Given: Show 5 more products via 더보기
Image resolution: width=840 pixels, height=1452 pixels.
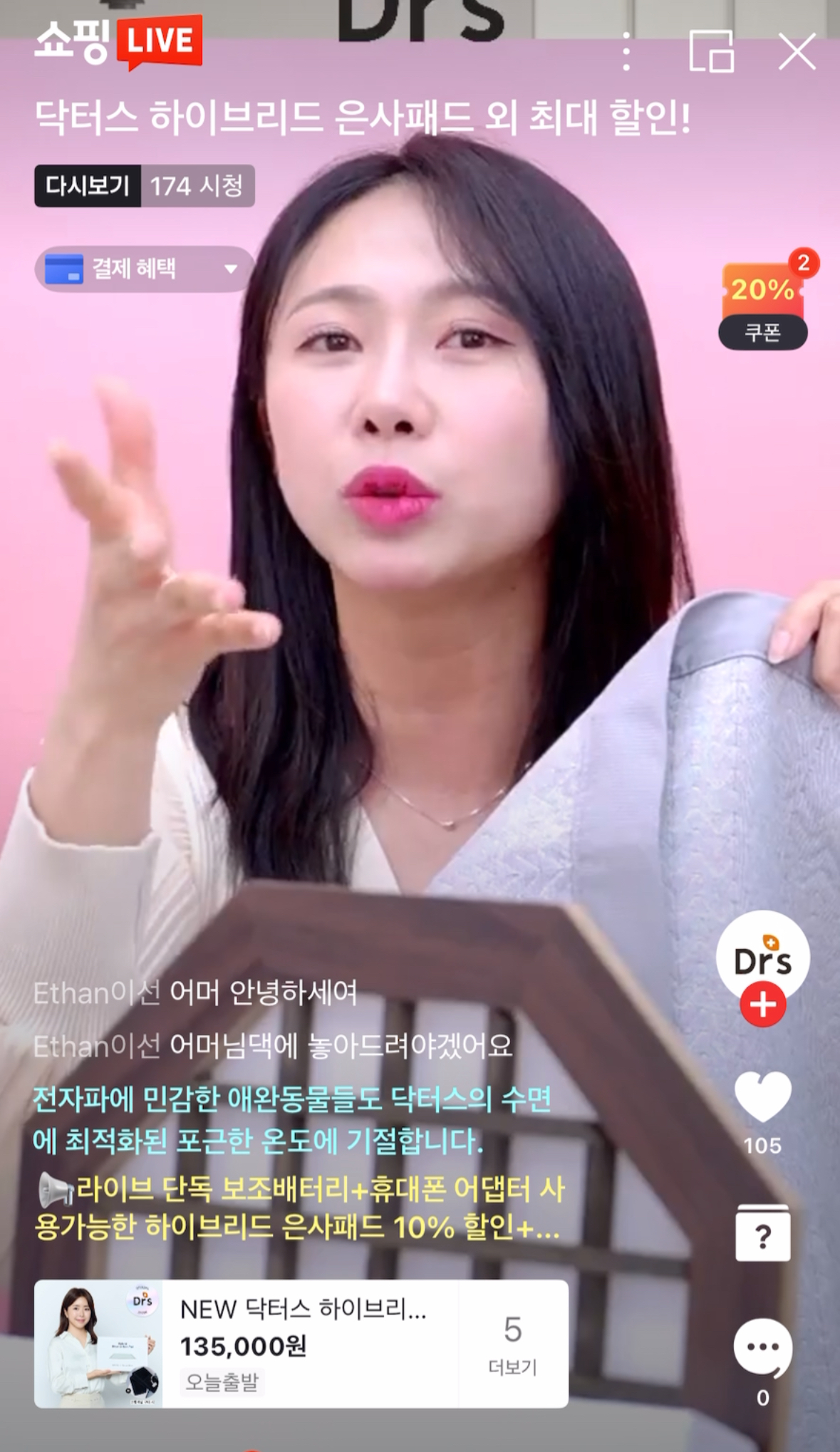Looking at the screenshot, I should coord(512,1344).
